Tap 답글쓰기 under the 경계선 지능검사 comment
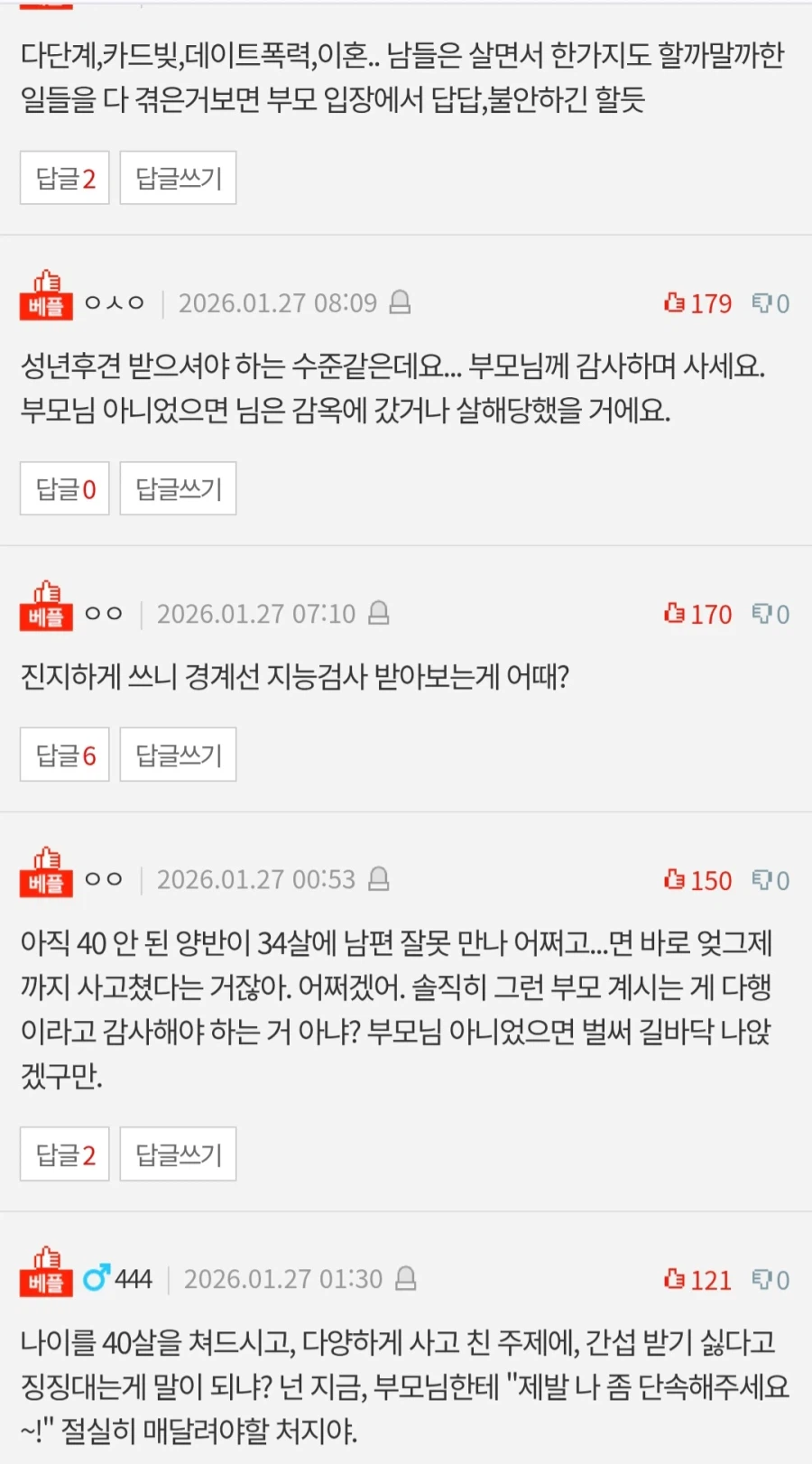The width and height of the screenshot is (812, 1464). tap(178, 755)
